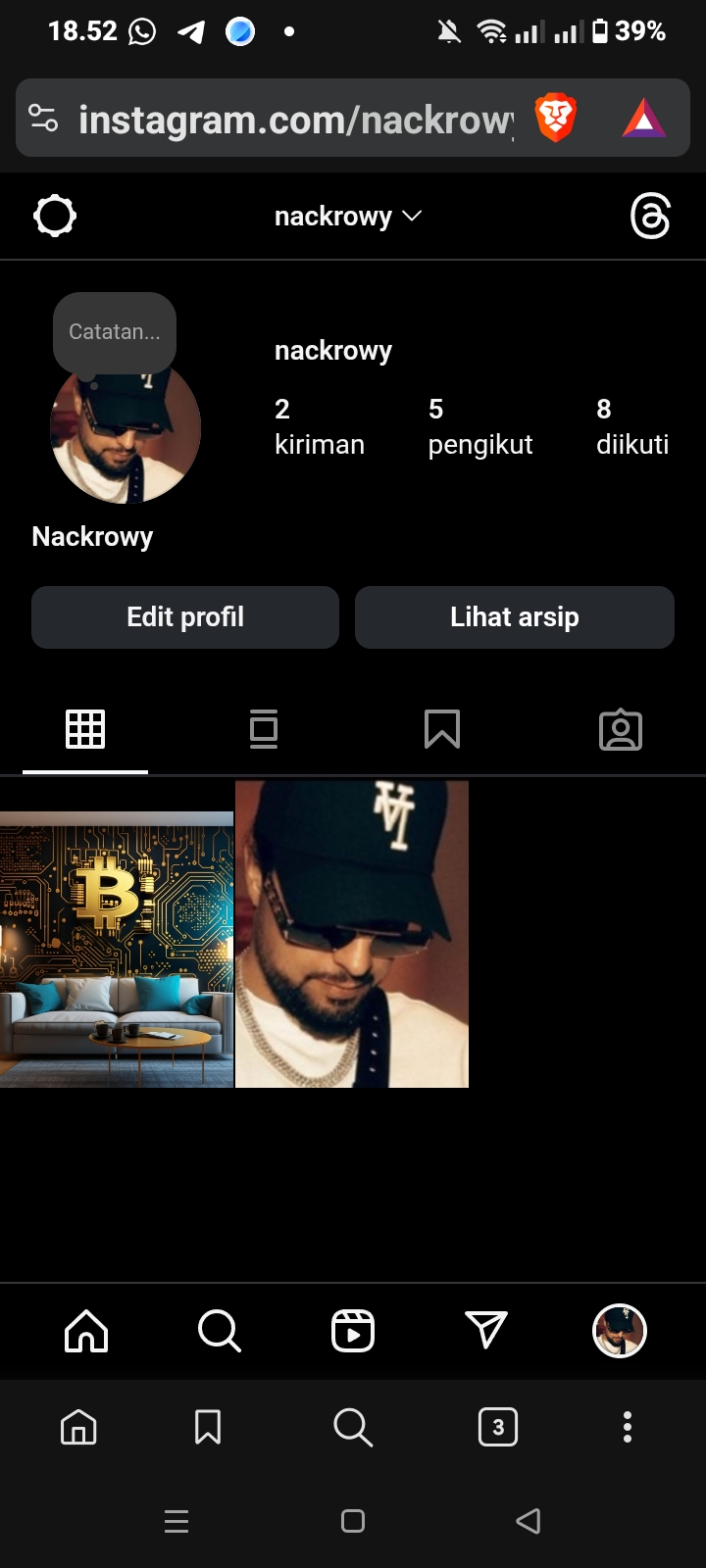Image resolution: width=706 pixels, height=1568 pixels.
Task: Open Instagram search and explore
Action: [219, 1331]
